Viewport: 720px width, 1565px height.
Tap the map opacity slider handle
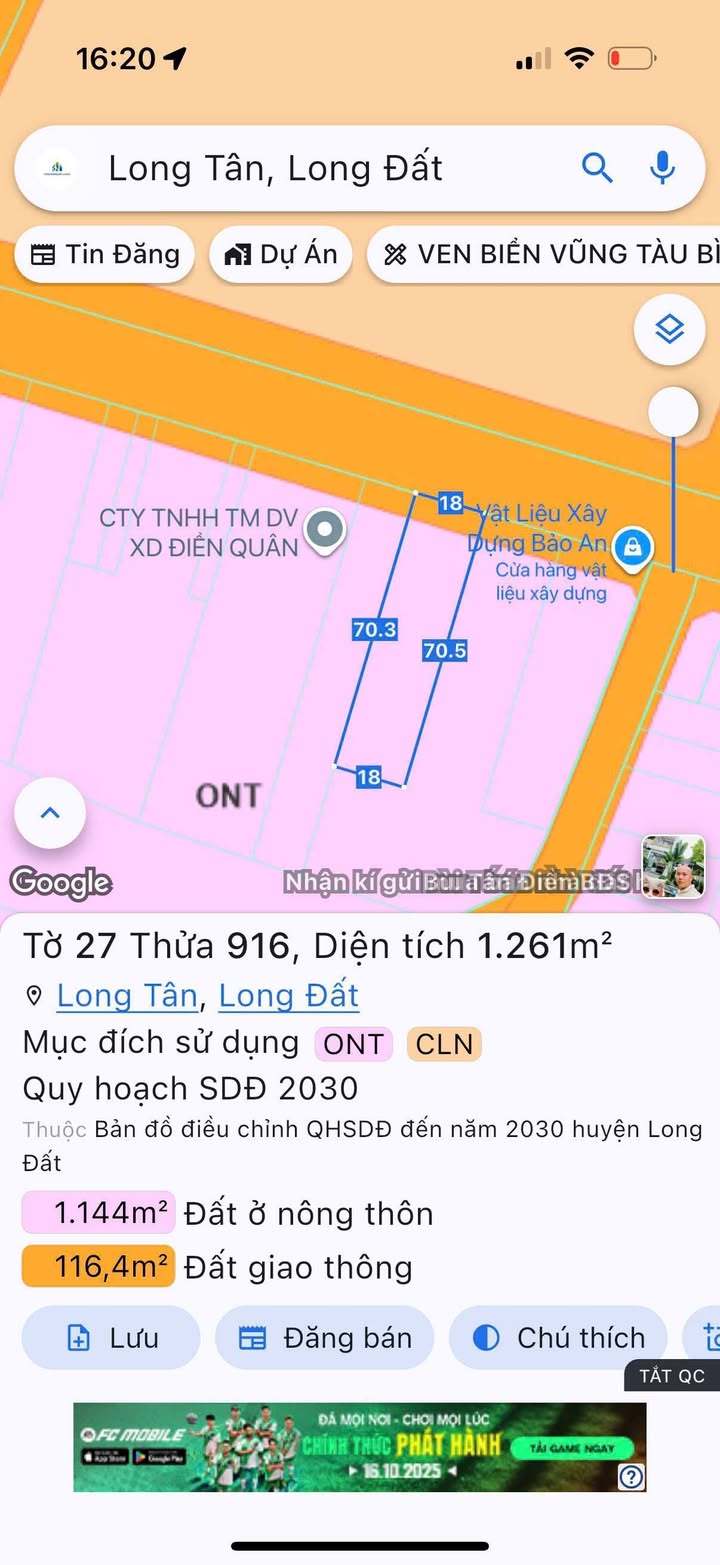click(673, 411)
